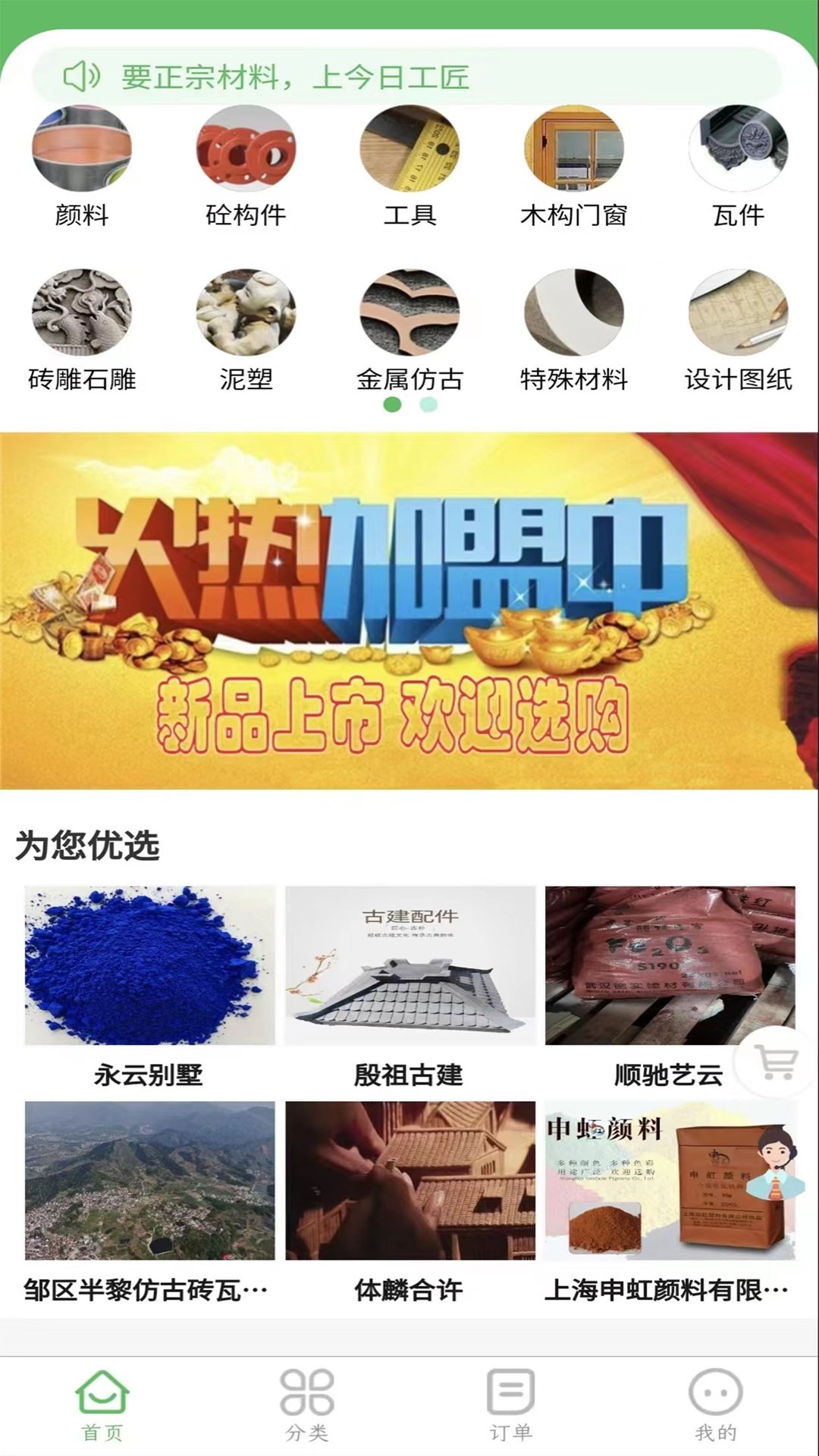
Task: Open the floating shopping cart
Action: (777, 1062)
